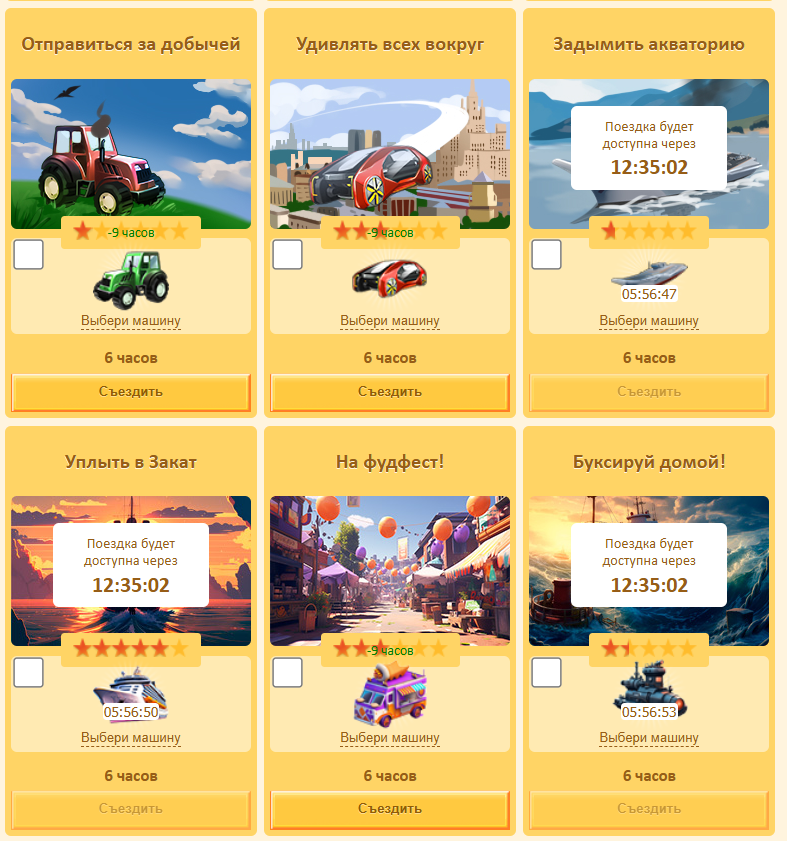This screenshot has height=841, width=787.
Task: Pick a vehicle for Задымить акваторию
Action: click(x=649, y=321)
